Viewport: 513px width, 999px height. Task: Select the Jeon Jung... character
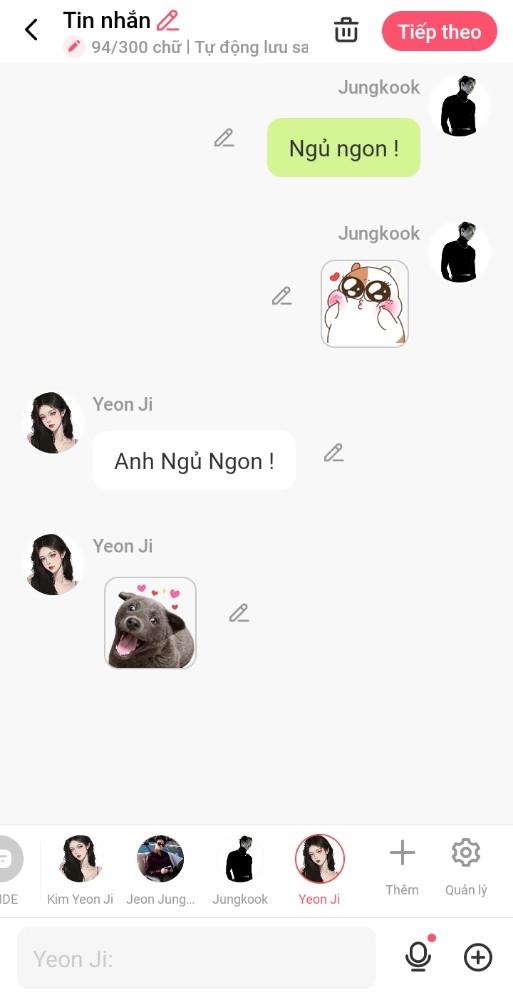click(x=161, y=870)
